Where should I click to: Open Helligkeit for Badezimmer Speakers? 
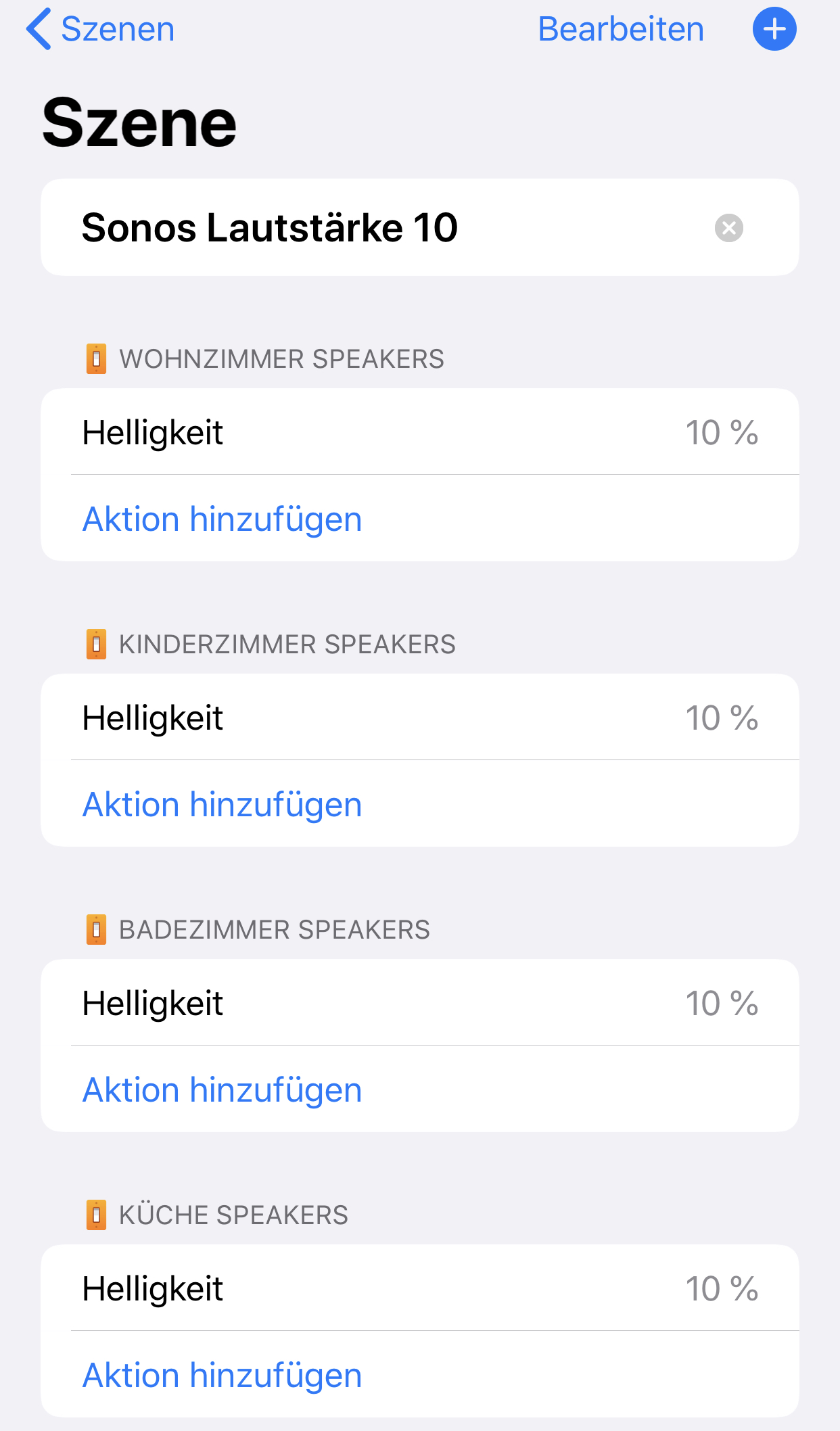[x=419, y=1004]
